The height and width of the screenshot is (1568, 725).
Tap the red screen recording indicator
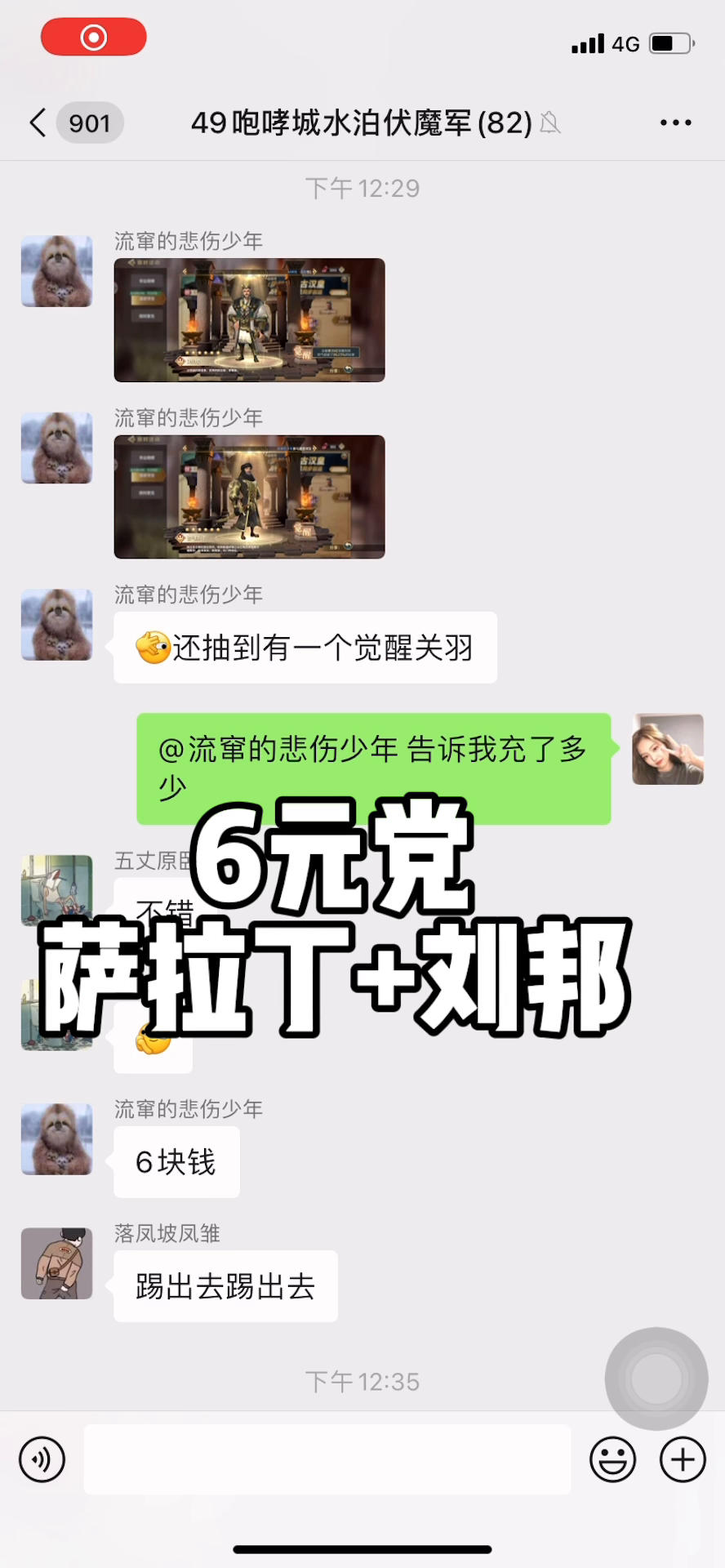click(x=94, y=38)
